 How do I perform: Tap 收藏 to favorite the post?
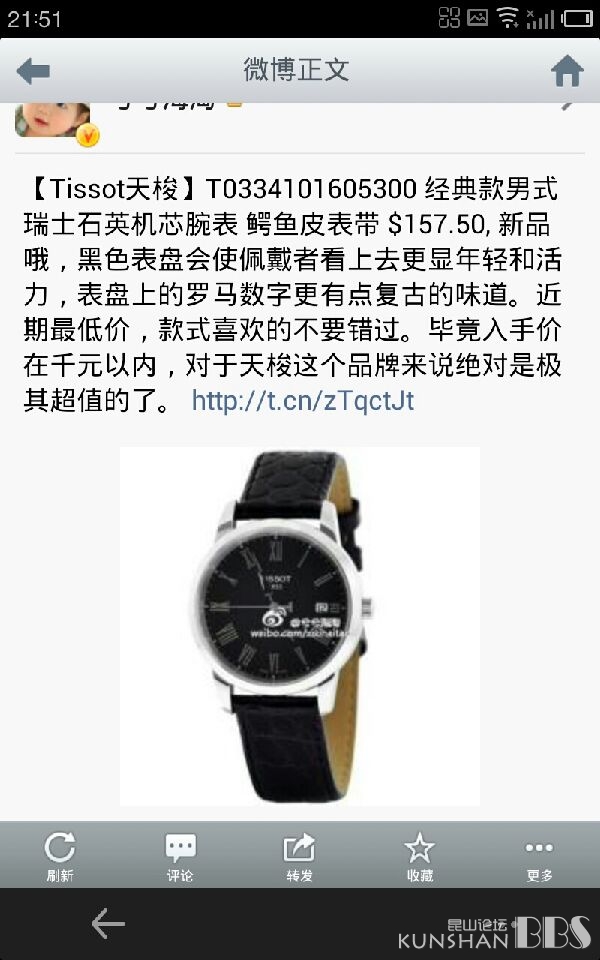(419, 857)
